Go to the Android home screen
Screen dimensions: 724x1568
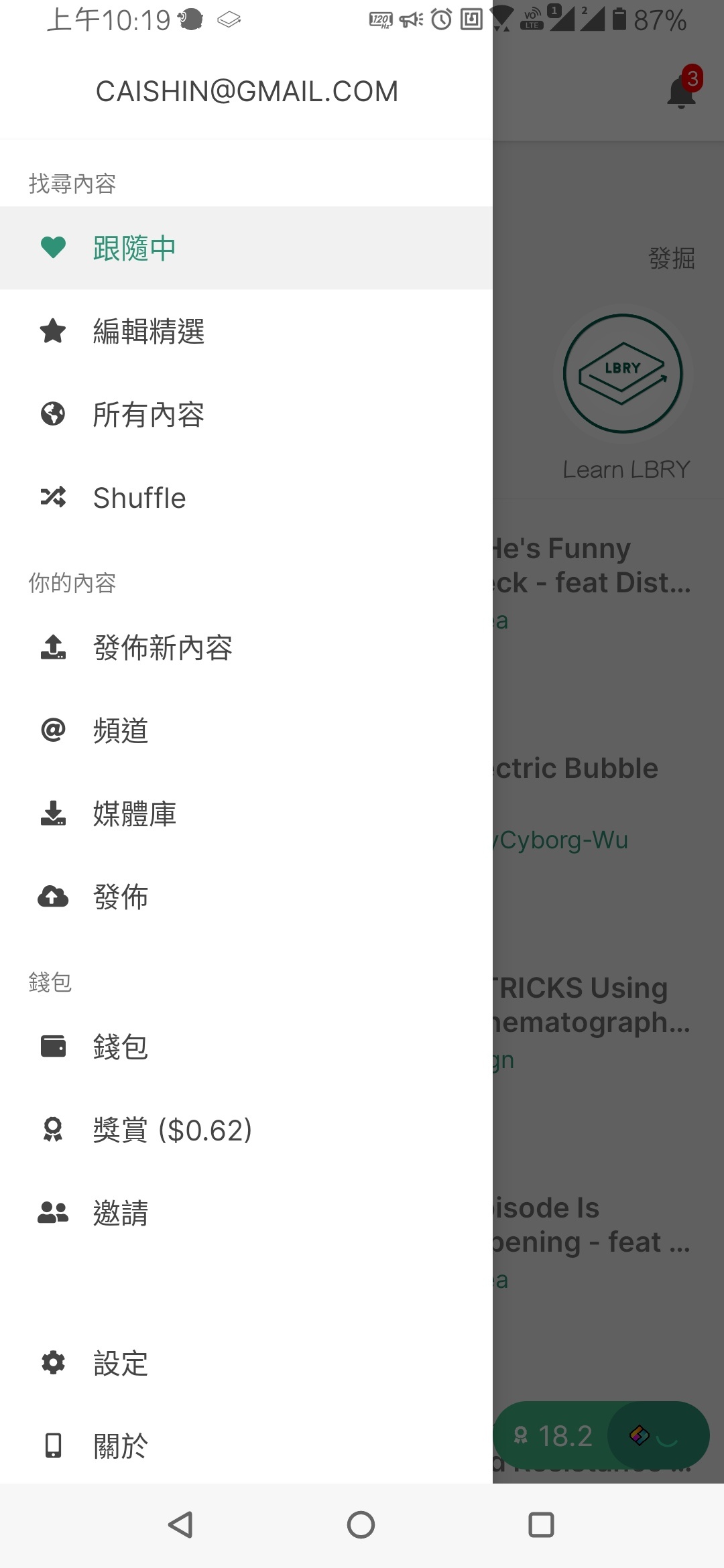coord(361,1525)
